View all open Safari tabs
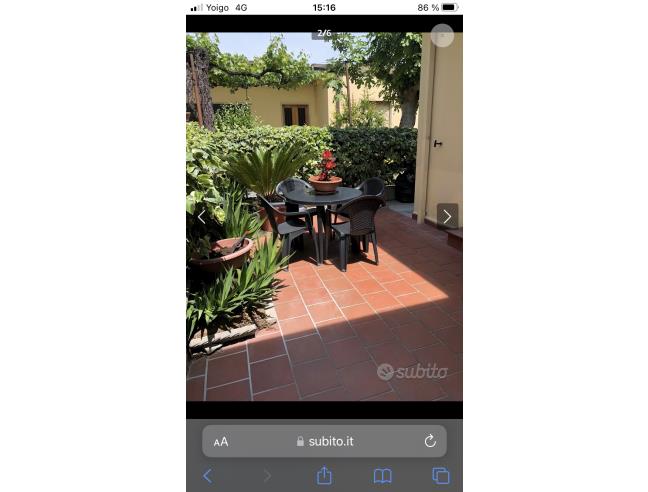 pos(440,476)
